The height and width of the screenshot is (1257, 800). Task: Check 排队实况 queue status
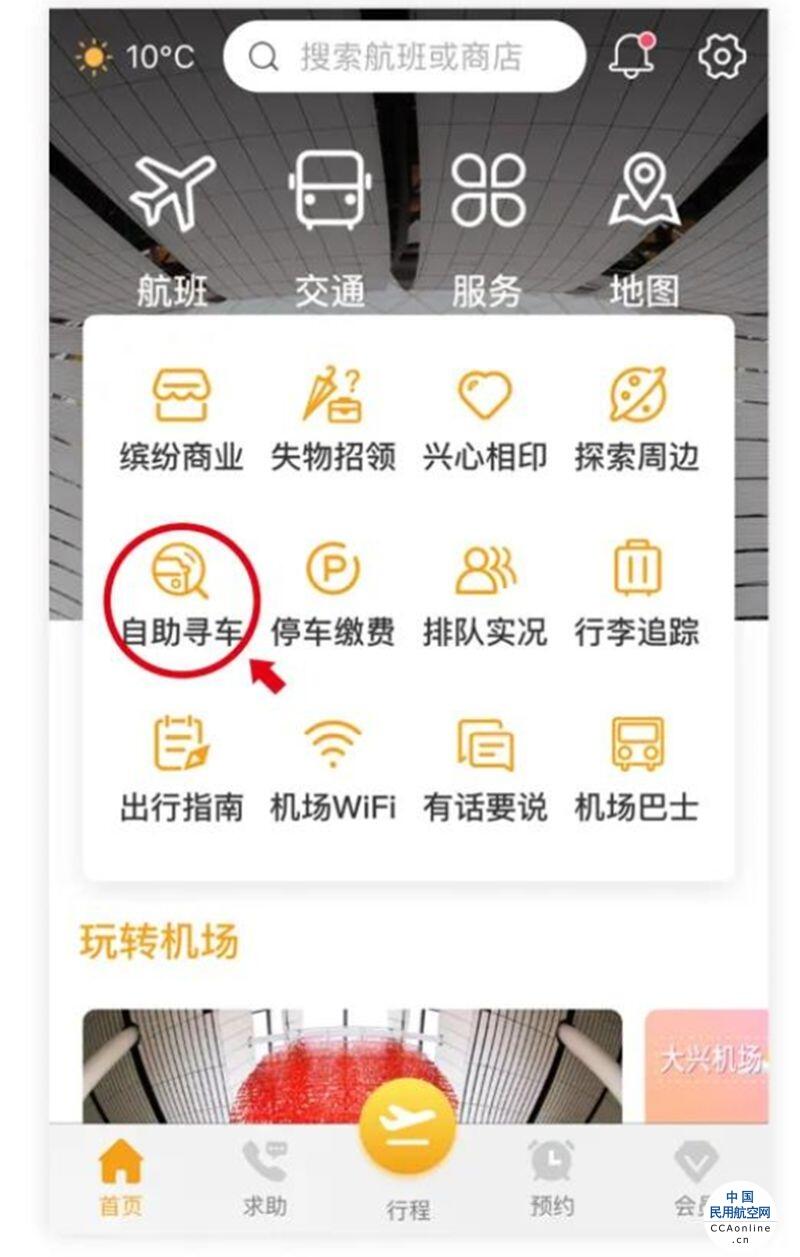point(485,594)
